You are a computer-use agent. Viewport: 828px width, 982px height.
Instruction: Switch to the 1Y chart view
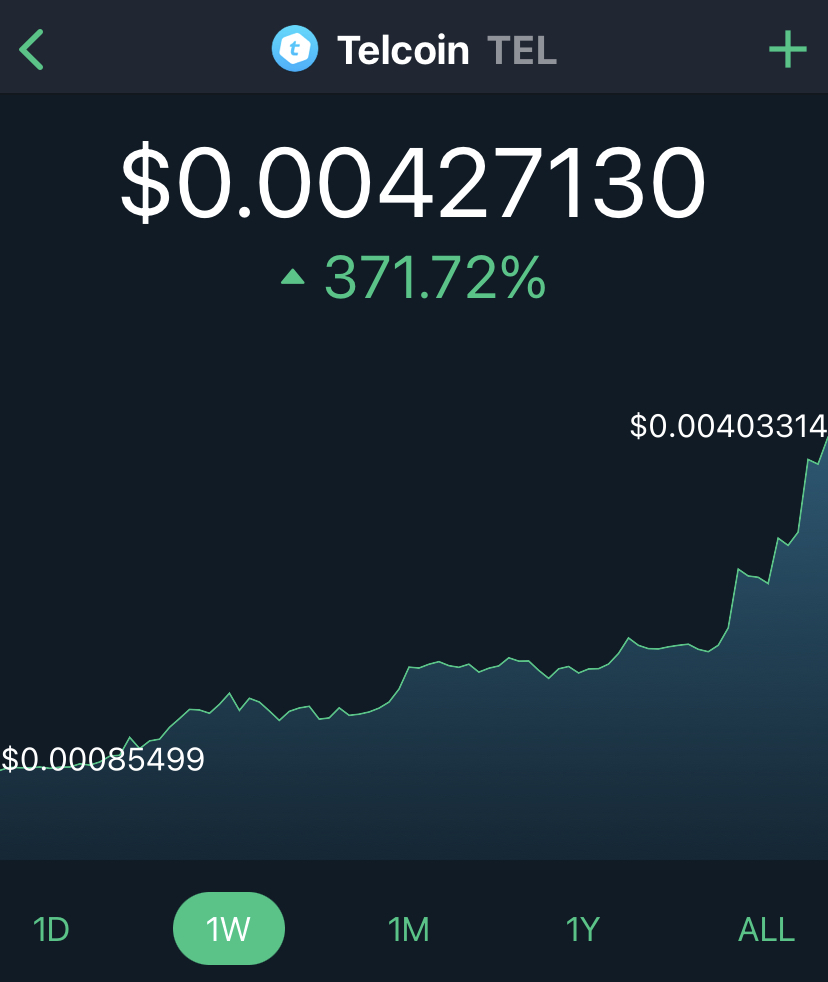(582, 929)
